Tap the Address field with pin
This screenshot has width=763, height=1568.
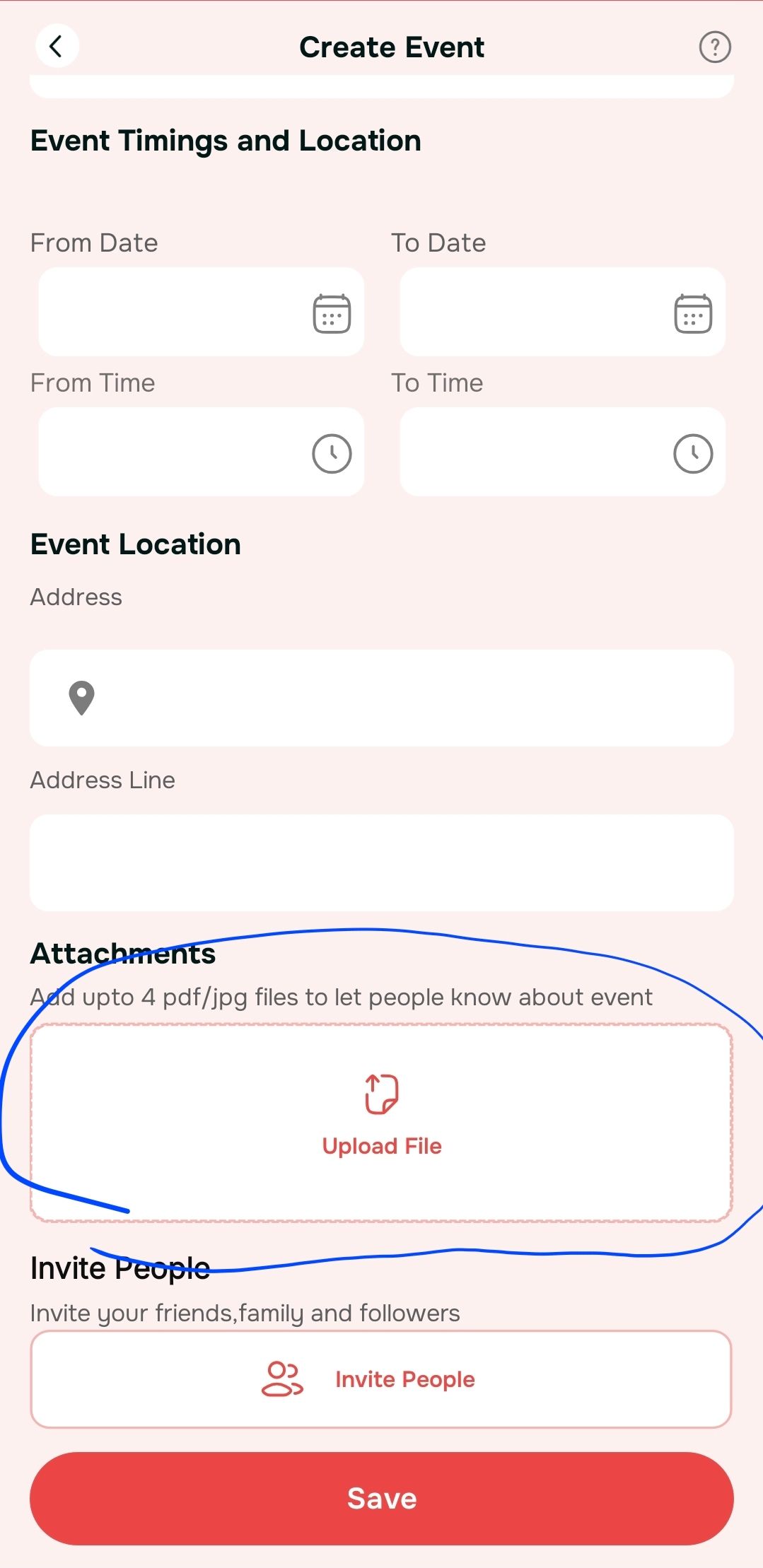(382, 698)
